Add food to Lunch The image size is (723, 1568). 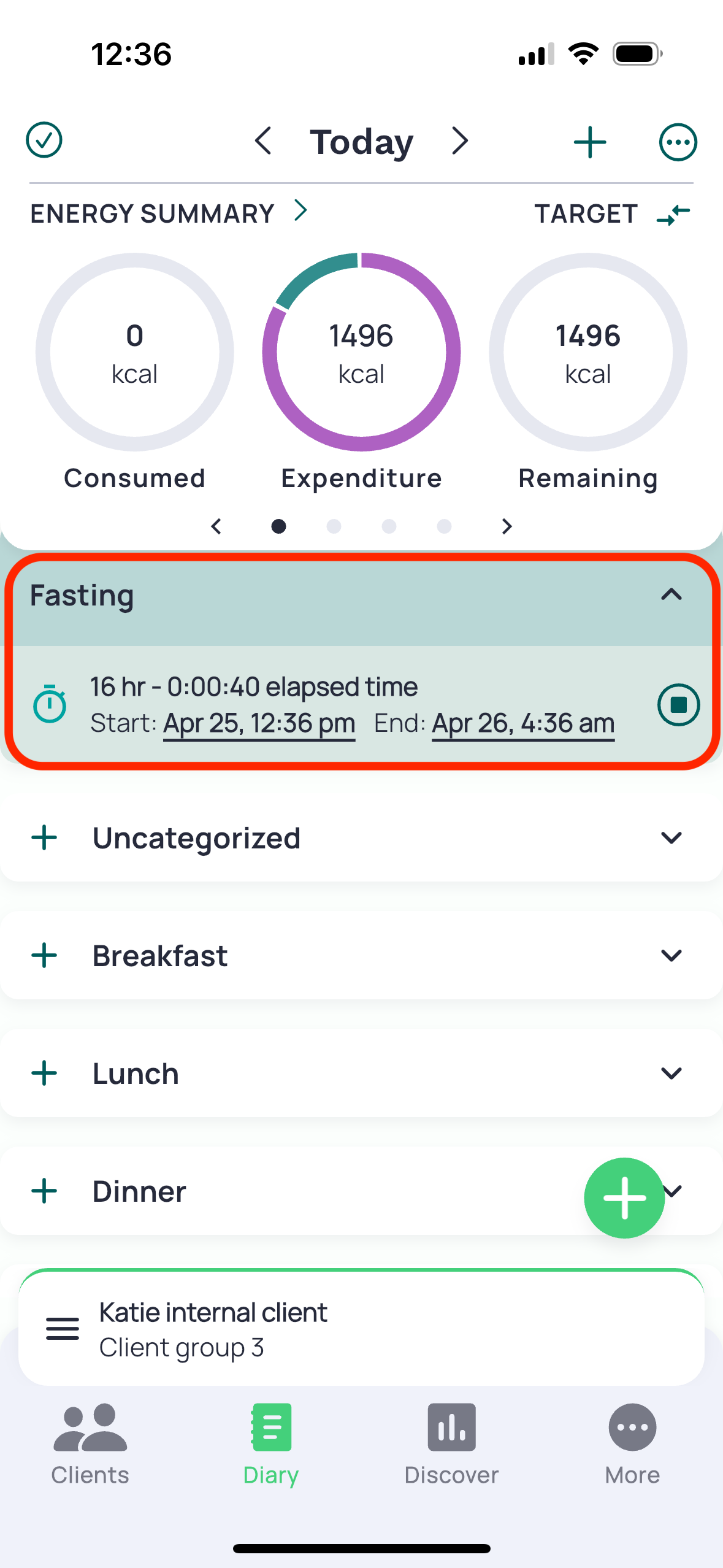pyautogui.click(x=44, y=1074)
